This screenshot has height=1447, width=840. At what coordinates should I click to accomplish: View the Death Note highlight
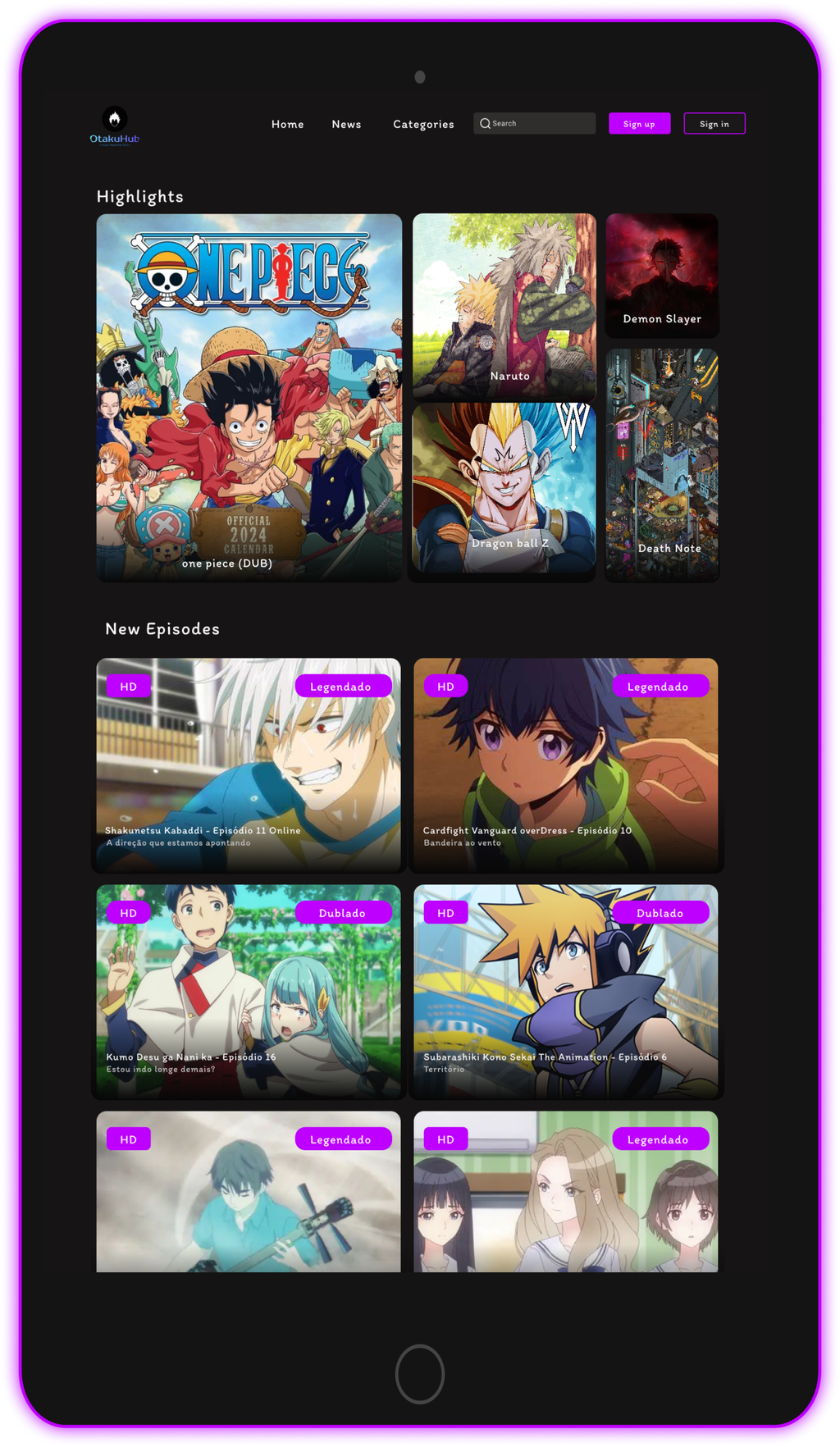coord(661,464)
